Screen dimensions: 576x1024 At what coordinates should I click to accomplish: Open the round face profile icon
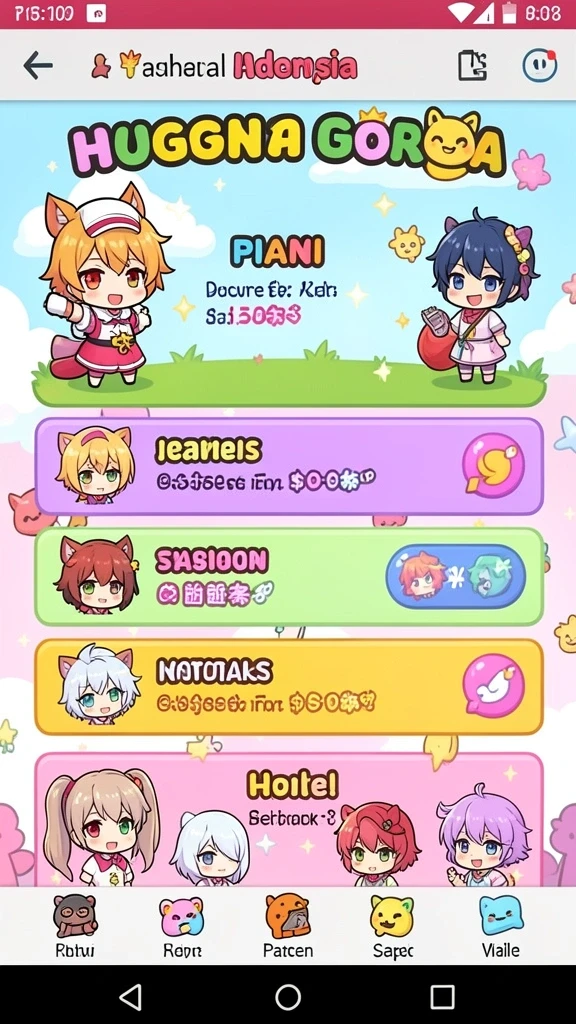click(x=539, y=65)
